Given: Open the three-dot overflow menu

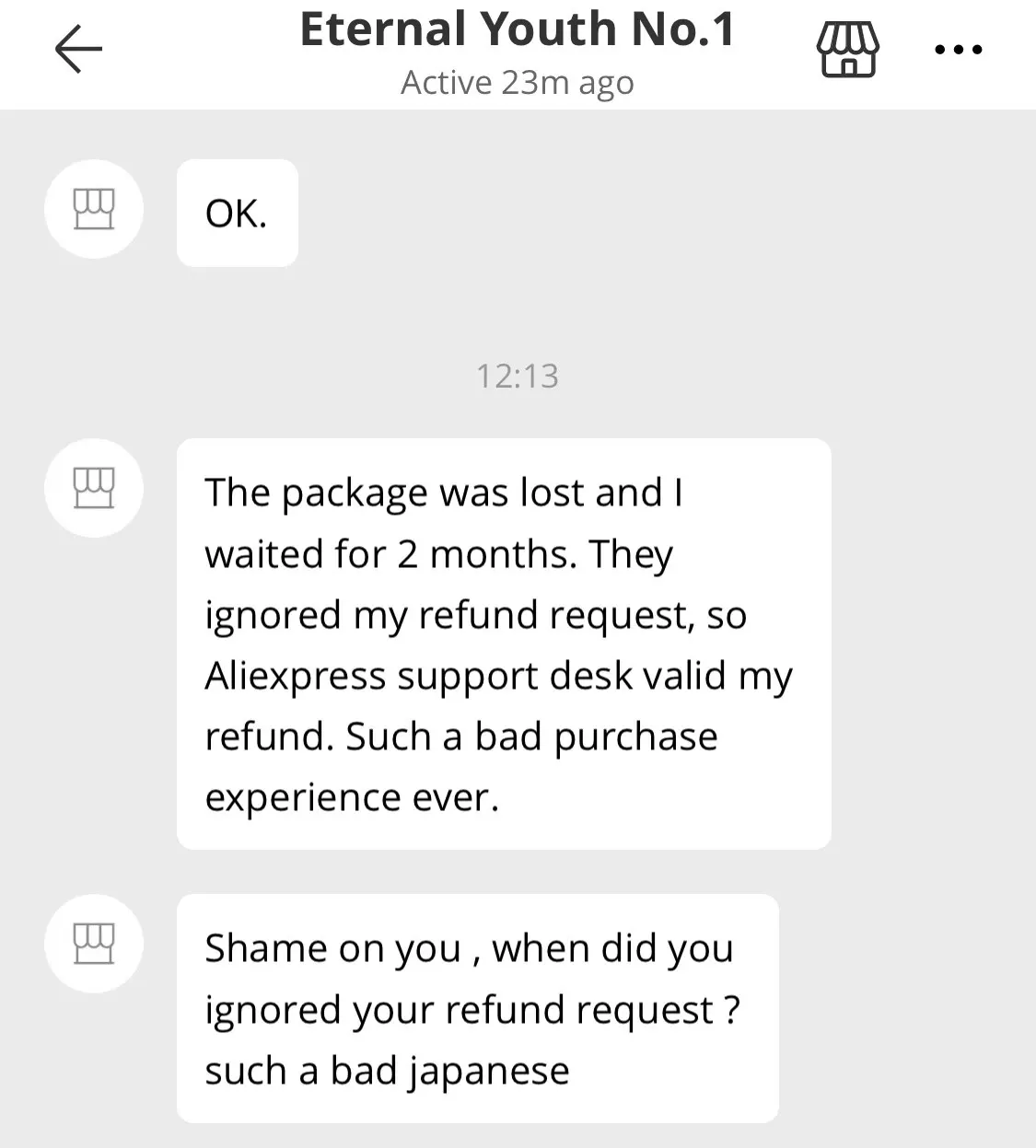Looking at the screenshot, I should [x=958, y=50].
